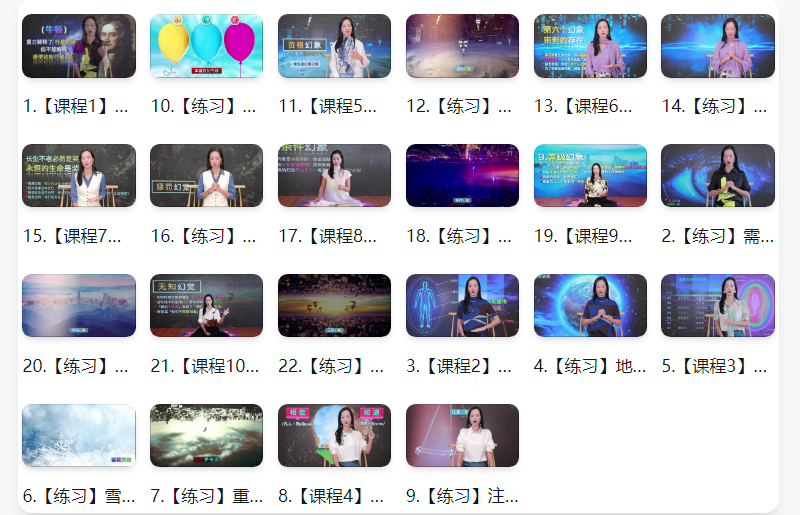Open video 21.【课程10】
The image size is (800, 515).
click(x=206, y=306)
